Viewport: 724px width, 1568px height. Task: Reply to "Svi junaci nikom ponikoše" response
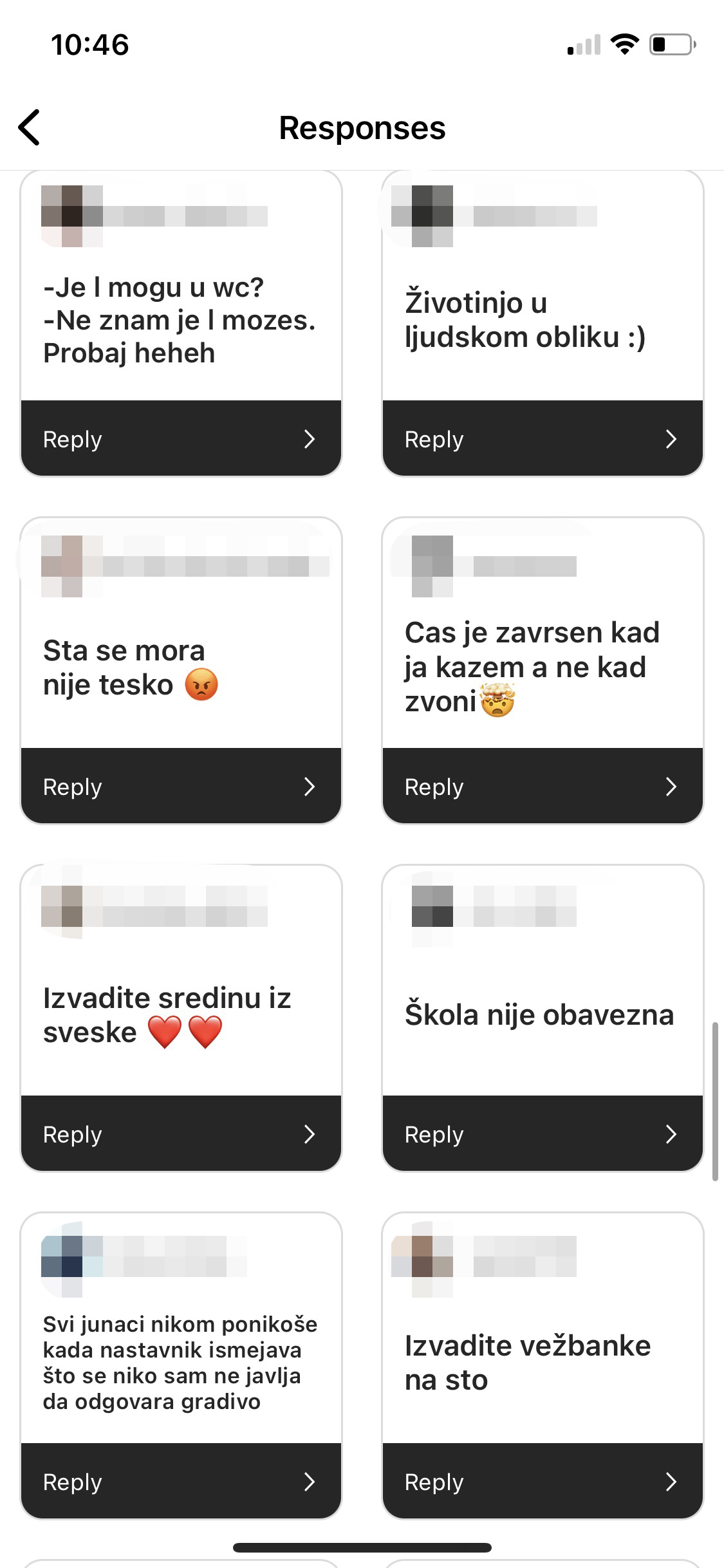pos(181,1482)
